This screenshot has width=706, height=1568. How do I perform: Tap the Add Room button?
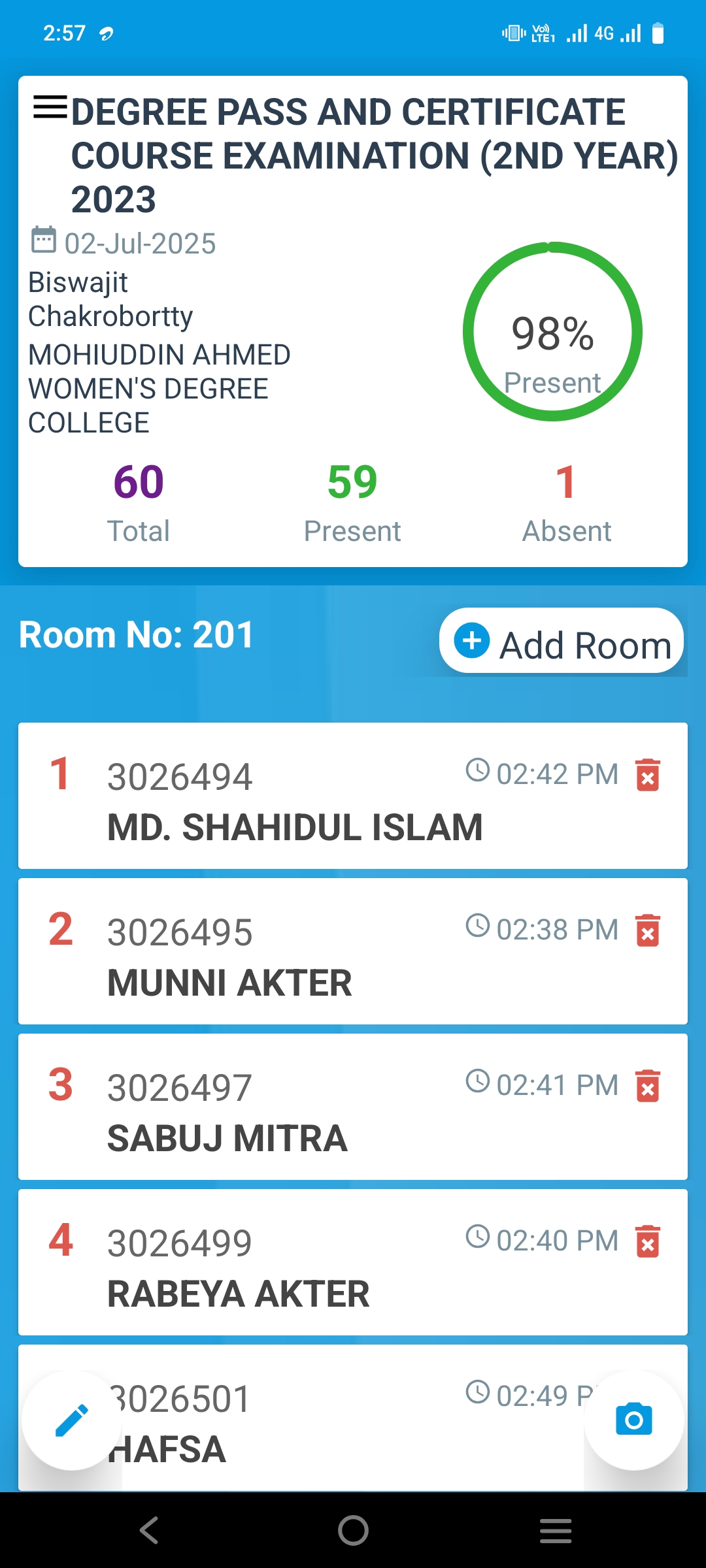click(x=562, y=641)
